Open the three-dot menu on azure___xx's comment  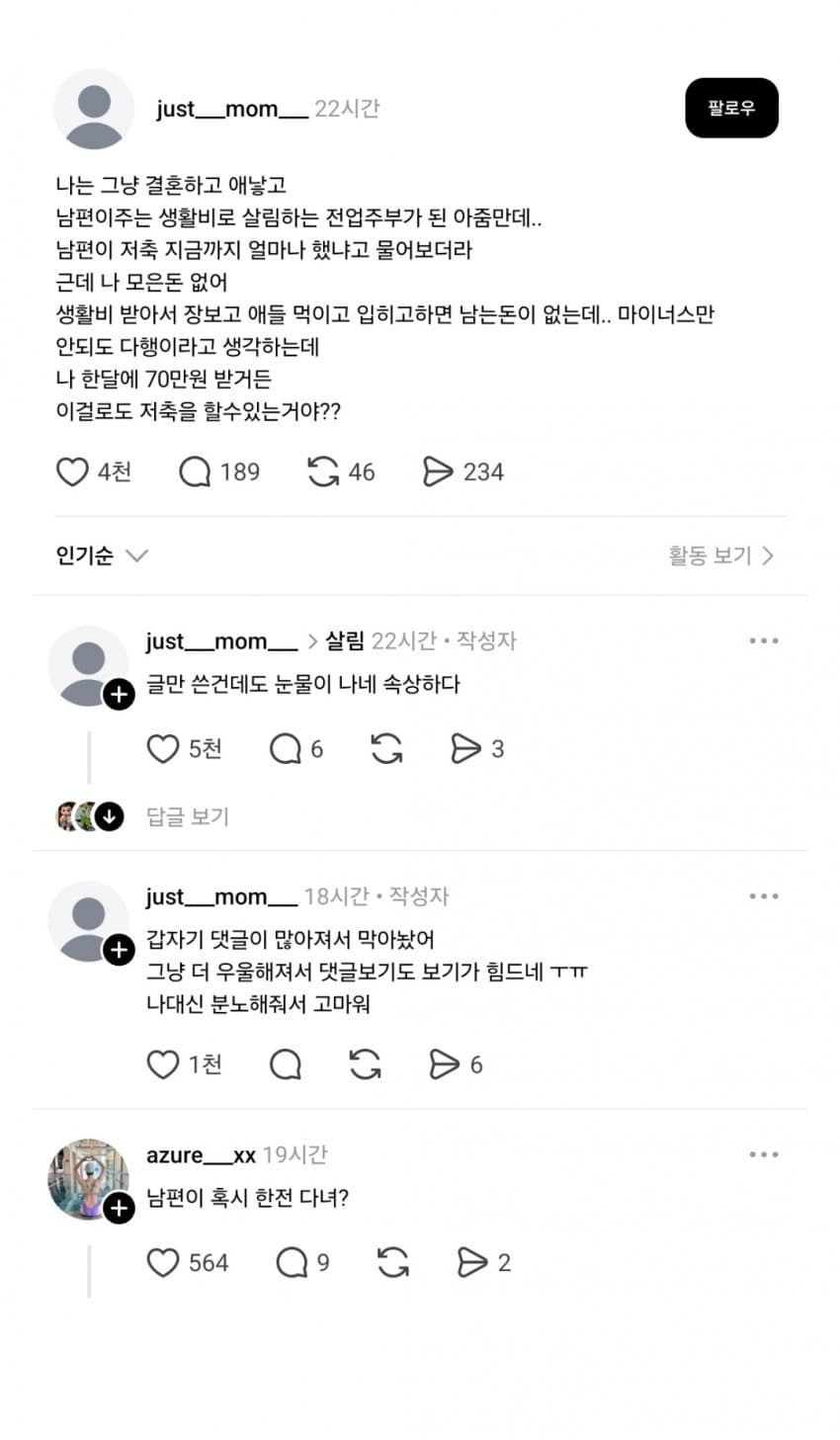(x=763, y=1152)
